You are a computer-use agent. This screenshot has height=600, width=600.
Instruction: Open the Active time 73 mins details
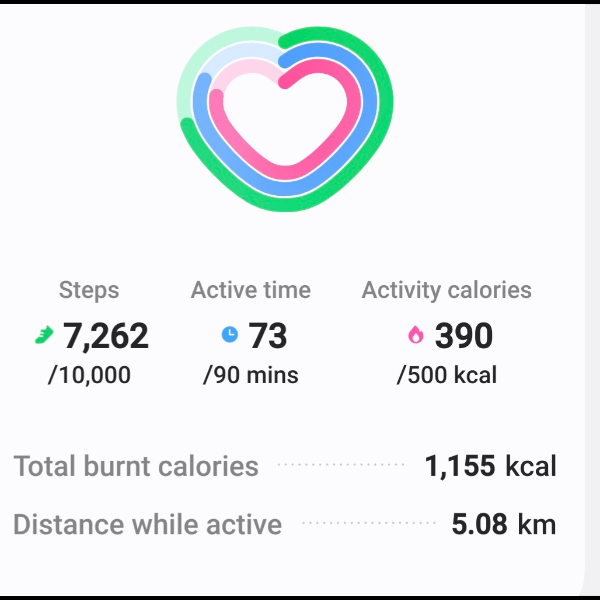251,336
